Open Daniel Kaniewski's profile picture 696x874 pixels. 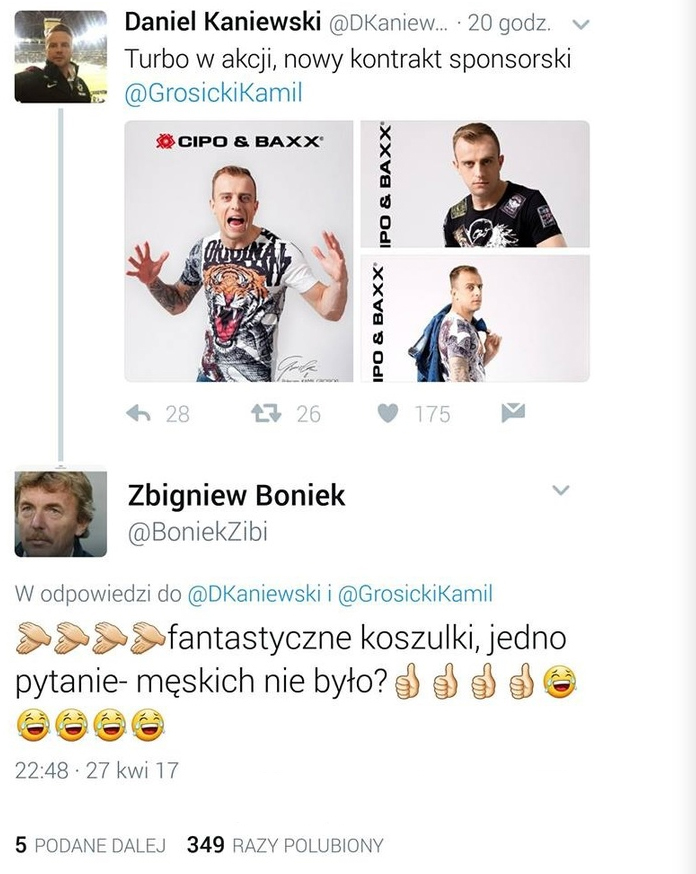60,57
